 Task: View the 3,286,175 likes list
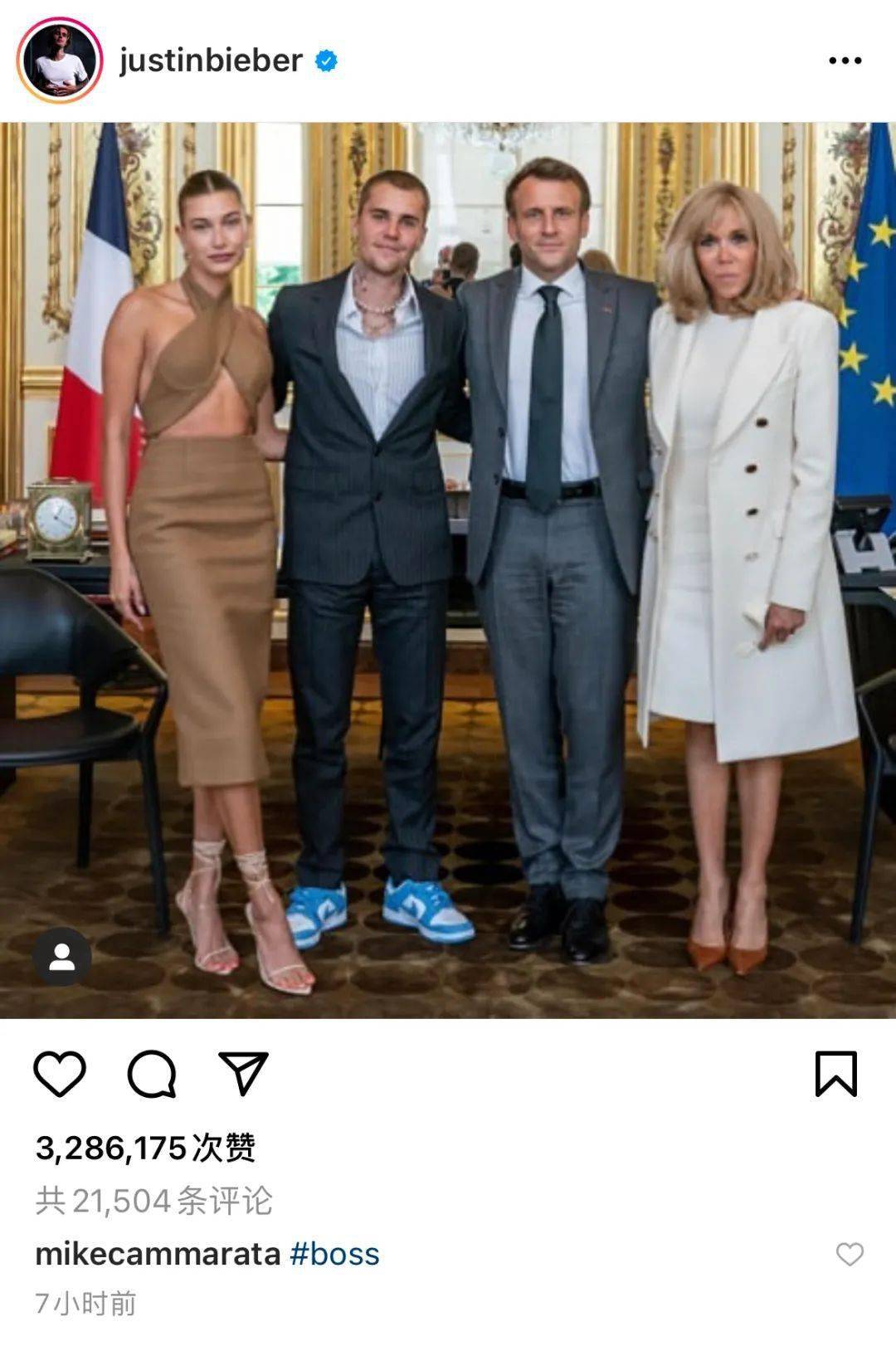(x=145, y=1148)
